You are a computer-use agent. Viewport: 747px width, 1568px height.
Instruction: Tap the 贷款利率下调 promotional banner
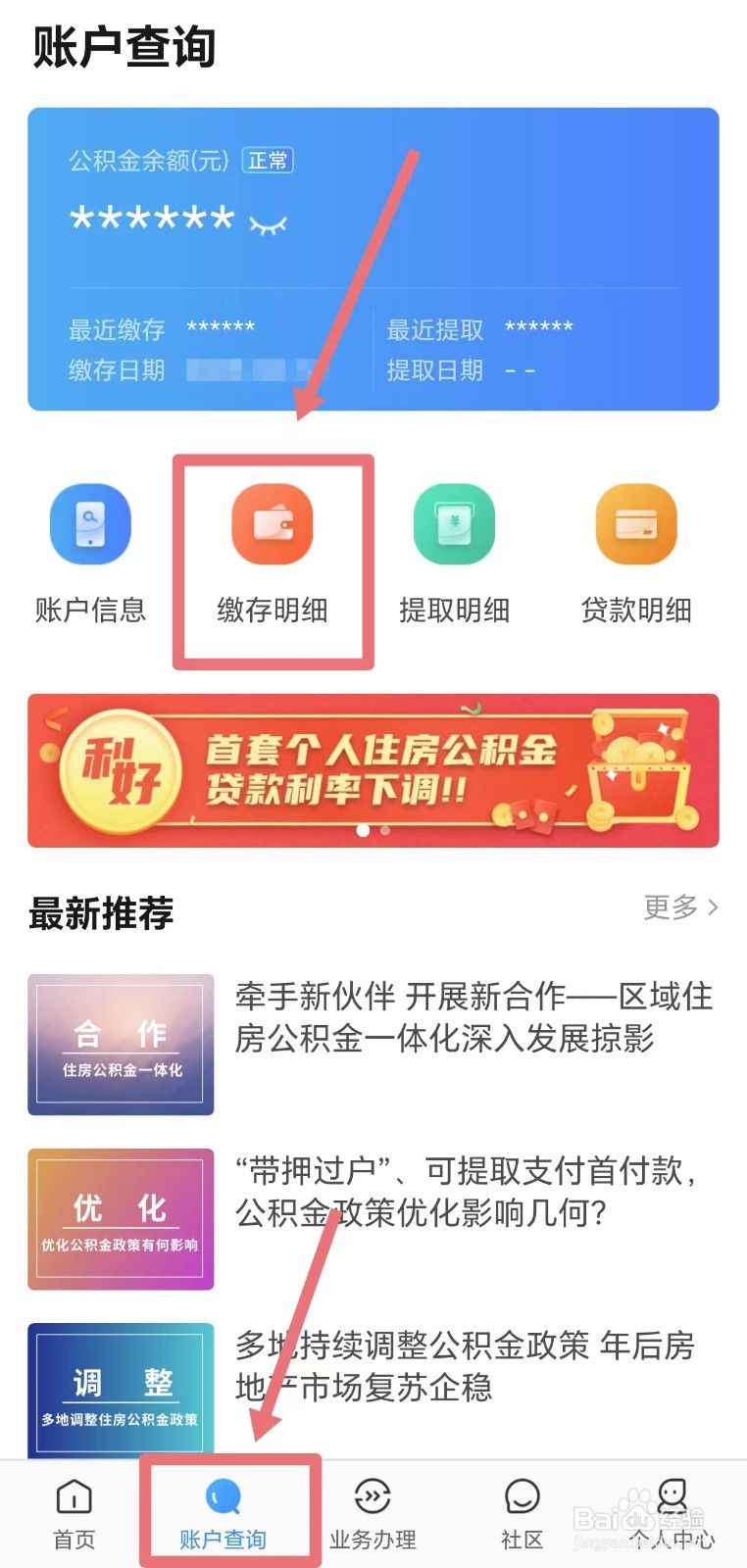click(x=373, y=770)
